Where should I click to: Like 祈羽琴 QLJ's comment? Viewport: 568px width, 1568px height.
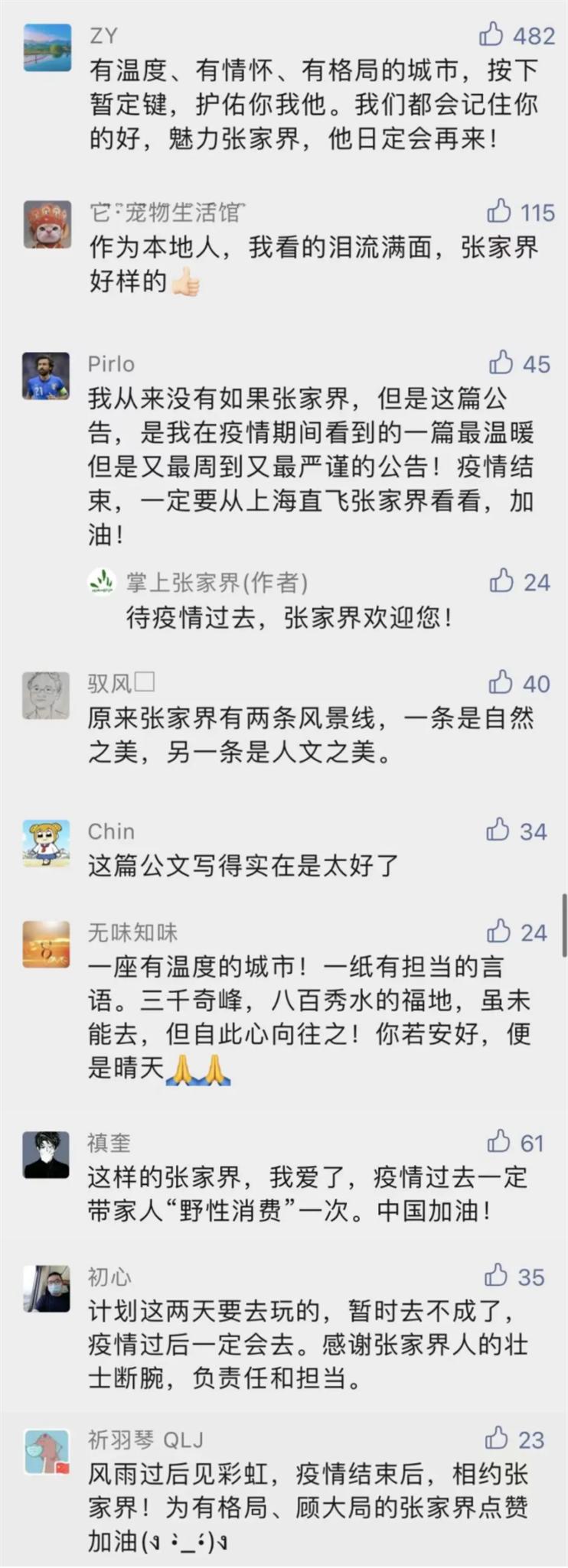[x=498, y=1439]
